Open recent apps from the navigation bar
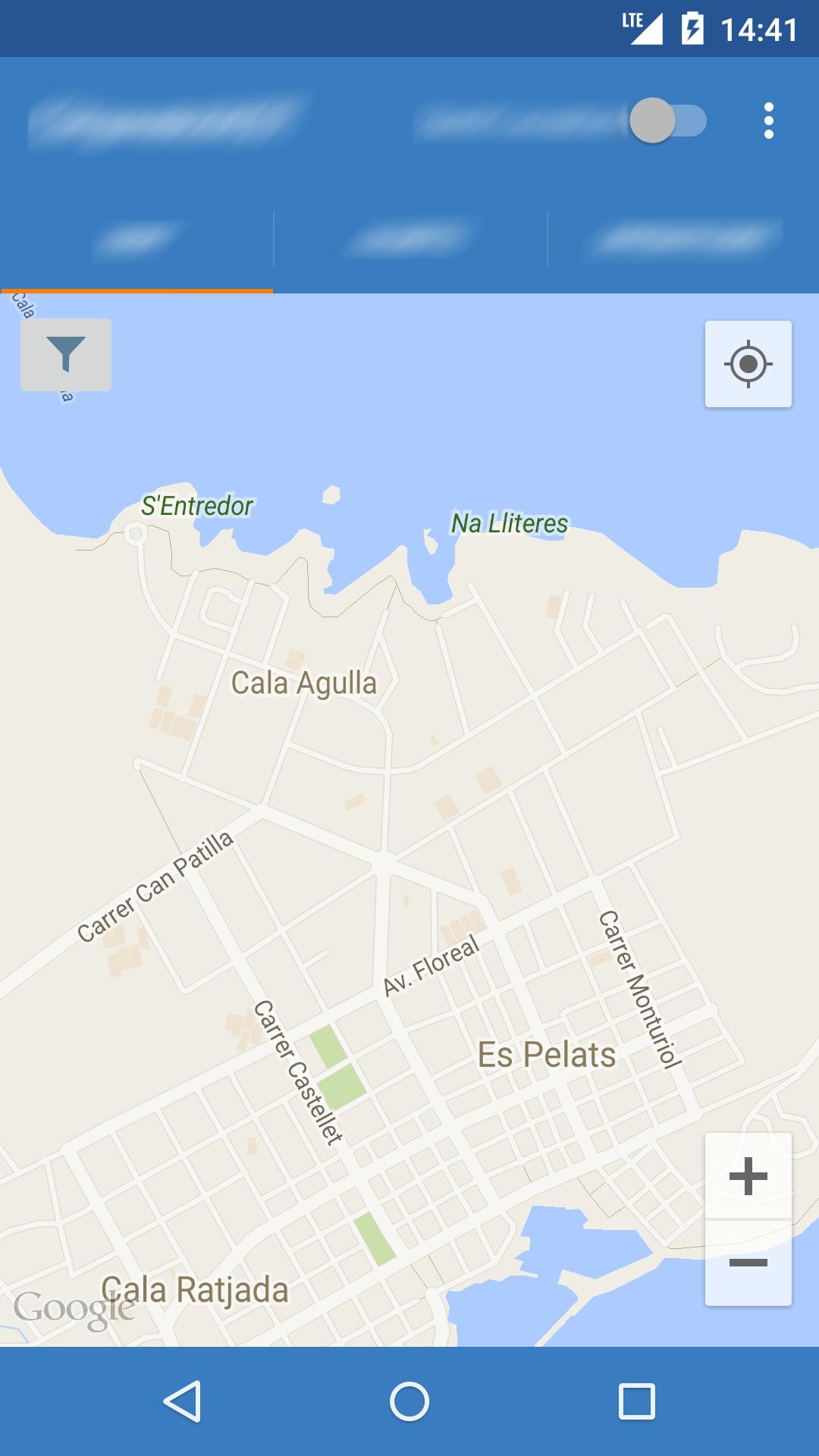 [x=636, y=1401]
